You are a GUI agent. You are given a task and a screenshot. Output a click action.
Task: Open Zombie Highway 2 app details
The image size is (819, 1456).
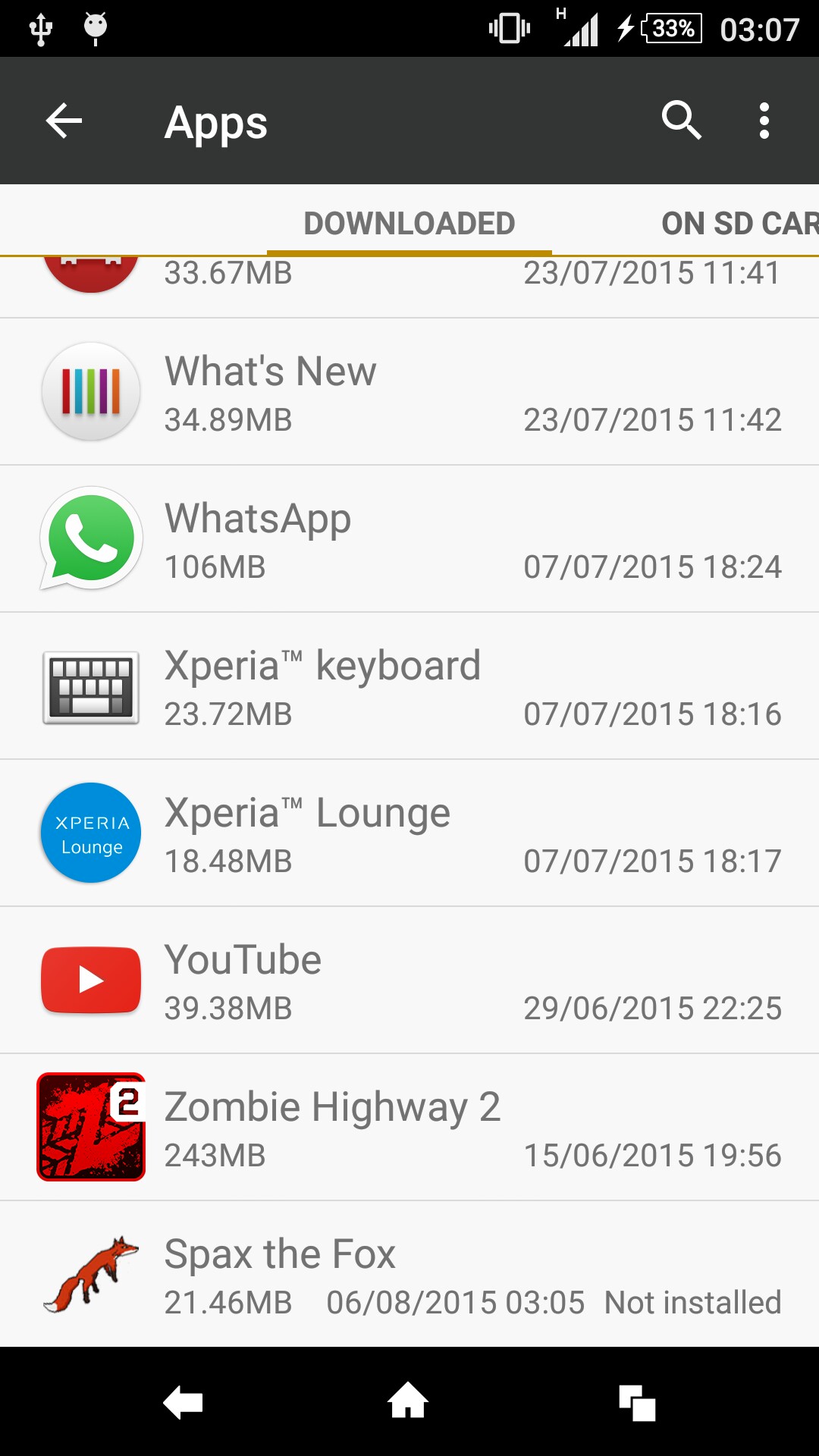point(409,1128)
